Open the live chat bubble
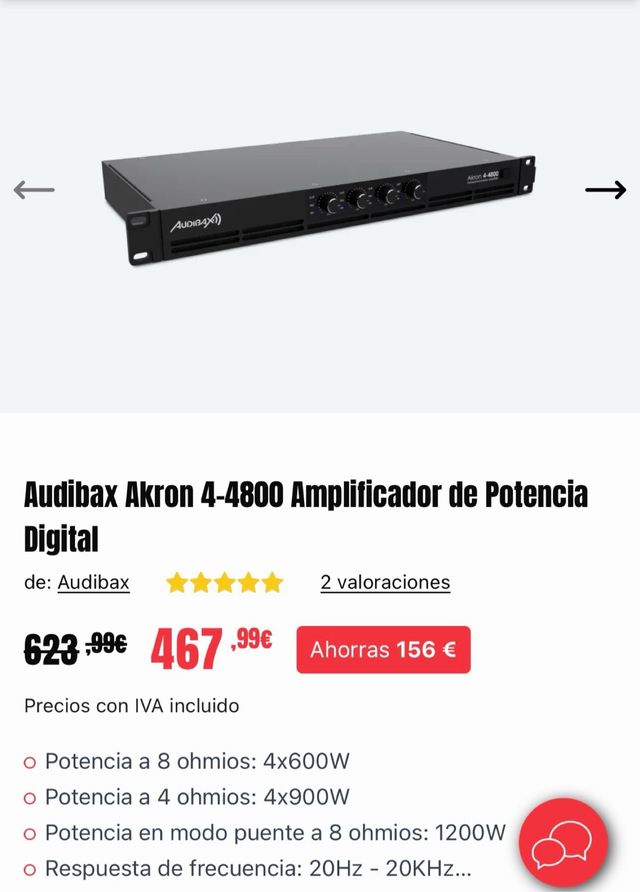This screenshot has width=640, height=892. point(563,846)
